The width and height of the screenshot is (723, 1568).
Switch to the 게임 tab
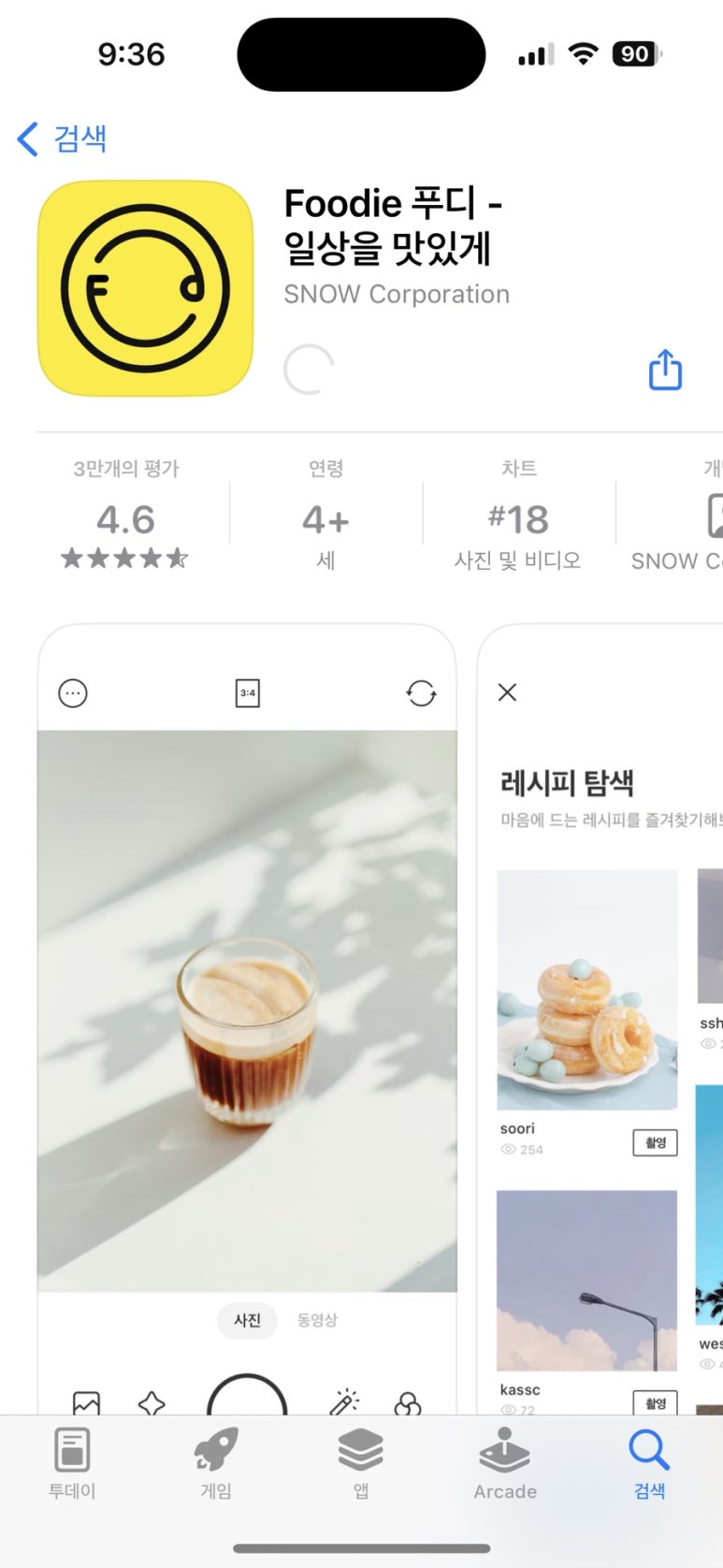coord(216,1463)
